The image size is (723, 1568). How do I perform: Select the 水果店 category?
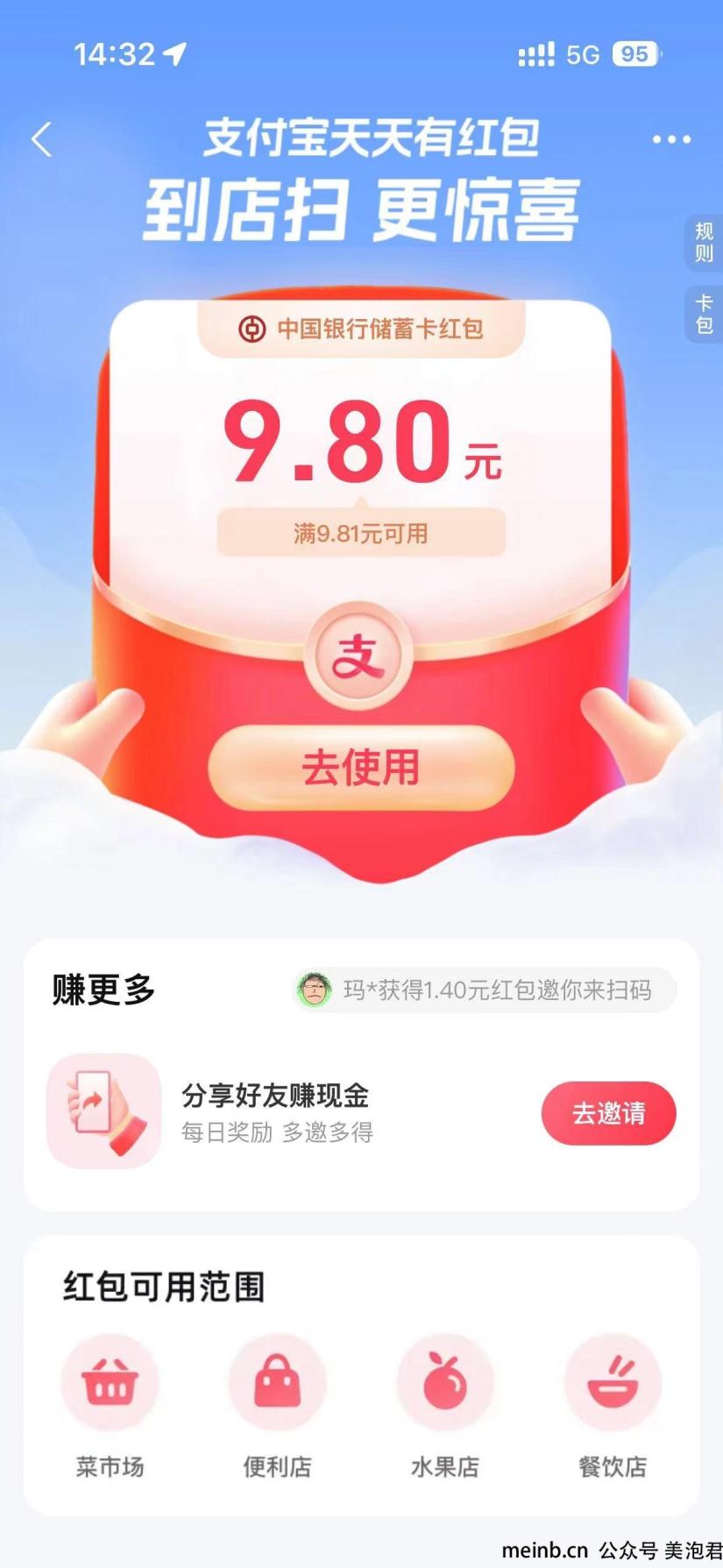coord(445,1402)
